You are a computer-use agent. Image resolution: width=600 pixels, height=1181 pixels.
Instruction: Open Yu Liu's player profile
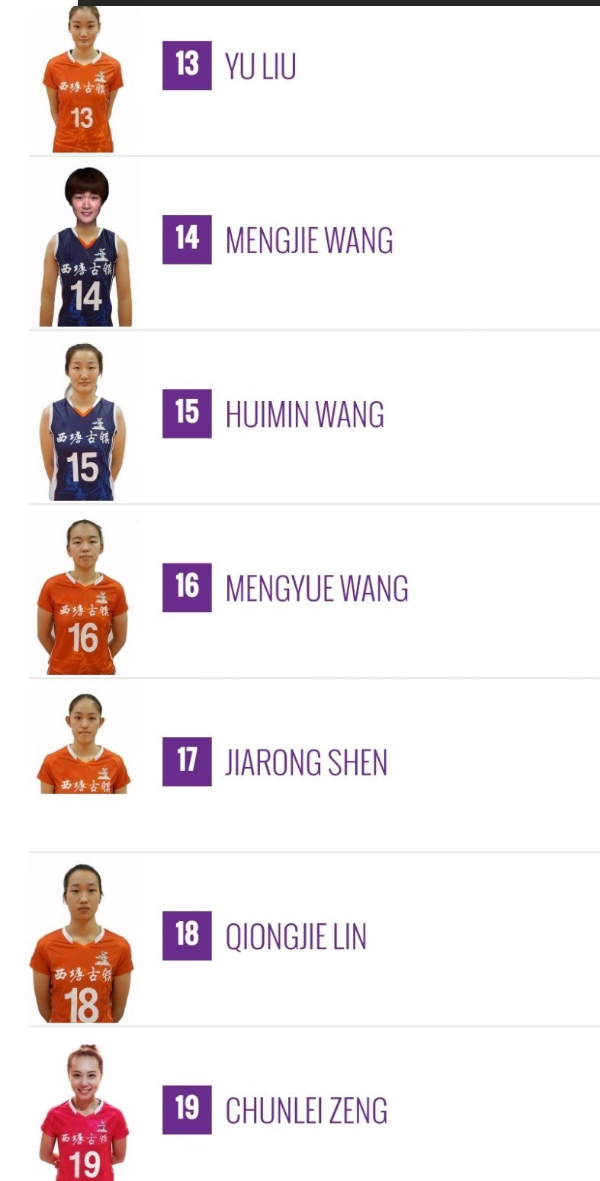pos(260,67)
